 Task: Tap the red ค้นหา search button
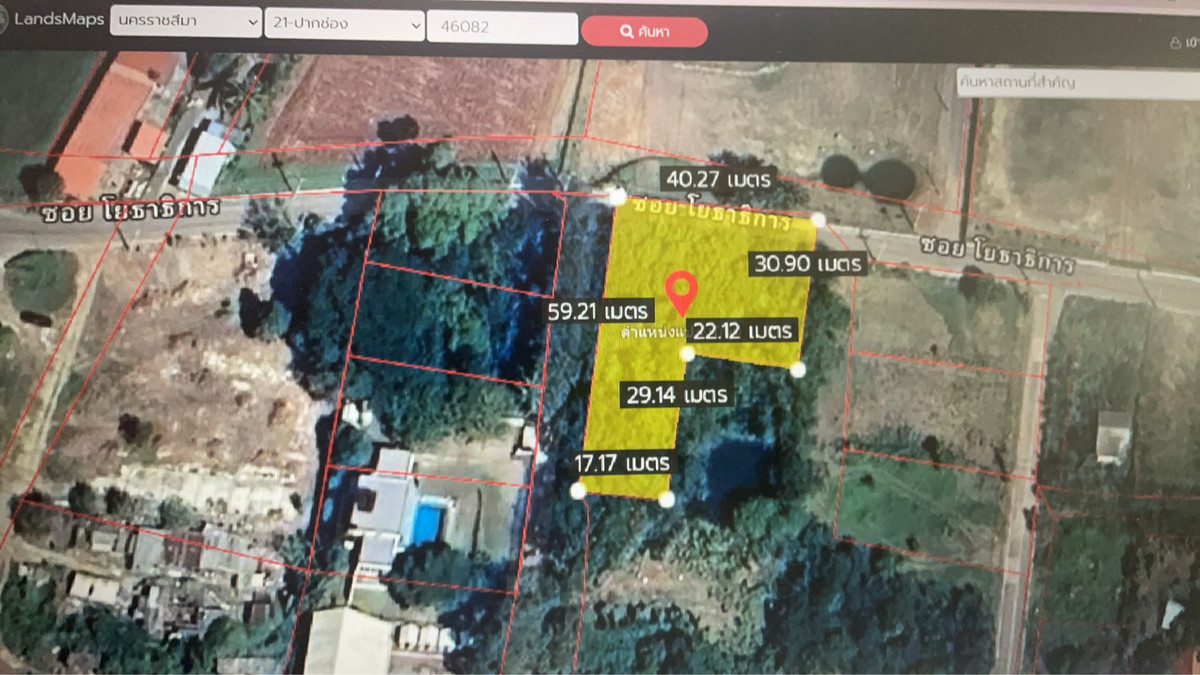pyautogui.click(x=644, y=32)
